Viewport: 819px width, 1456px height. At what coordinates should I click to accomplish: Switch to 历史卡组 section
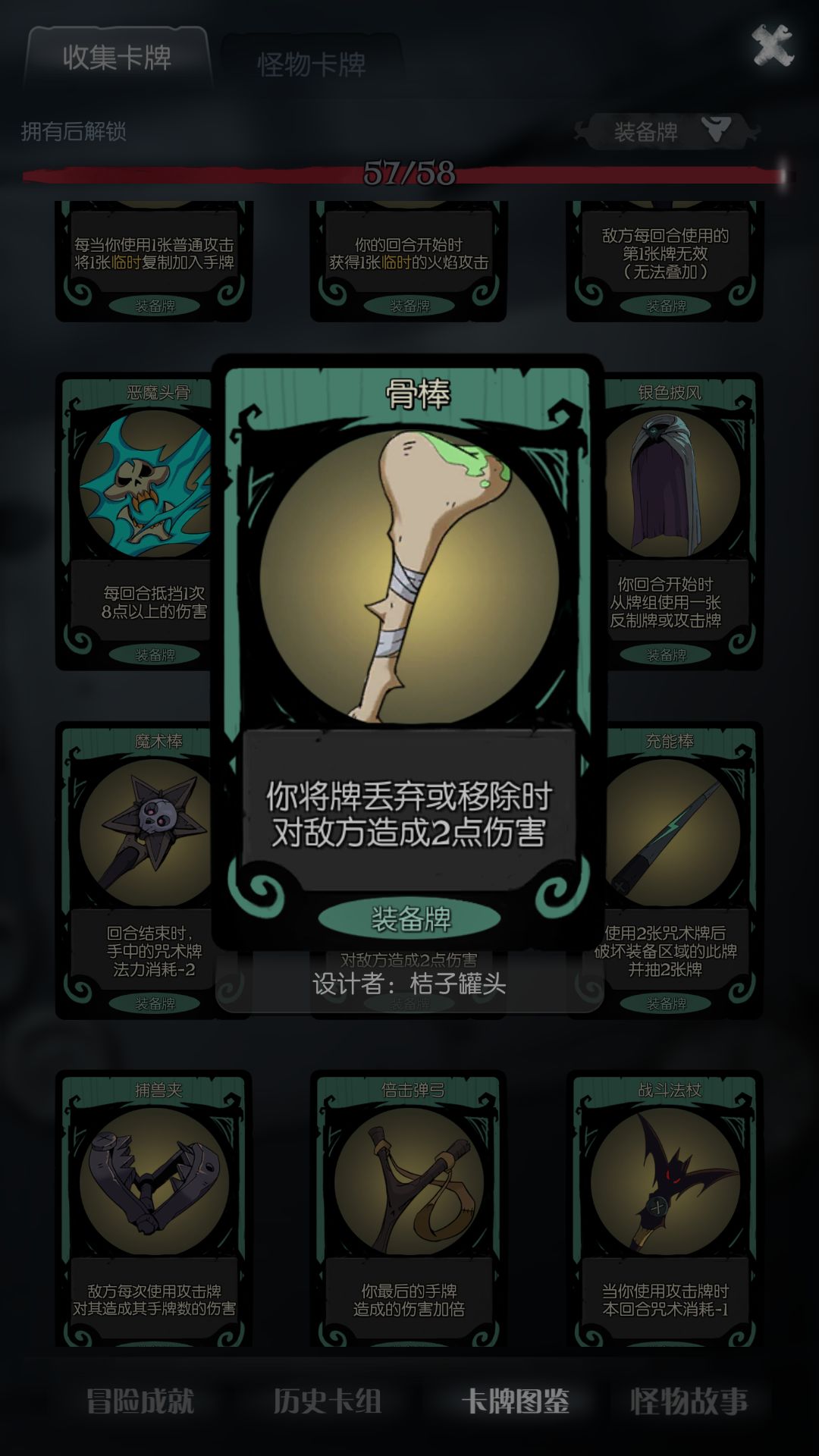coord(328,1401)
